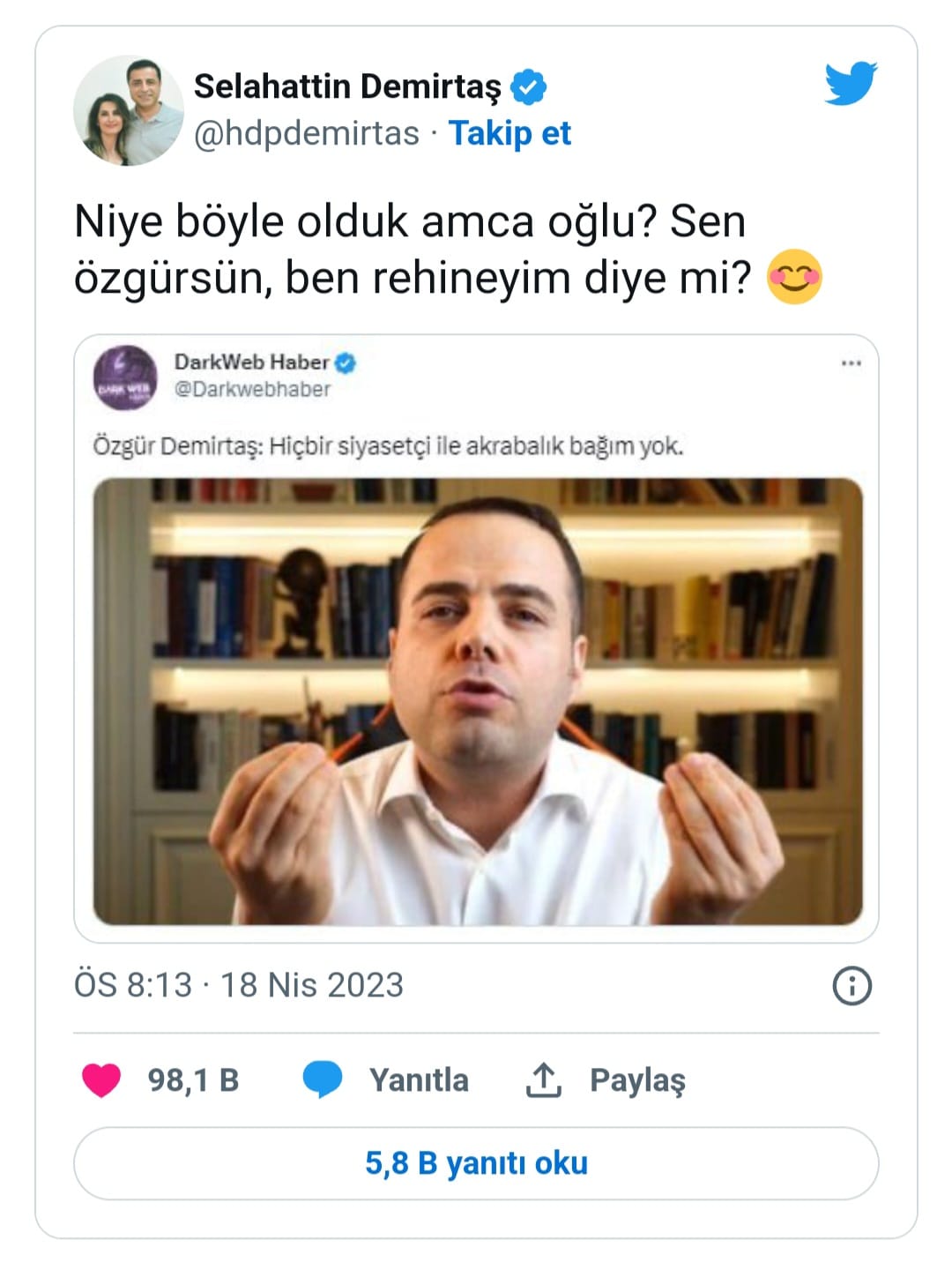Select the Yanıtla menu item
This screenshot has width=952, height=1262.
pyautogui.click(x=420, y=1079)
